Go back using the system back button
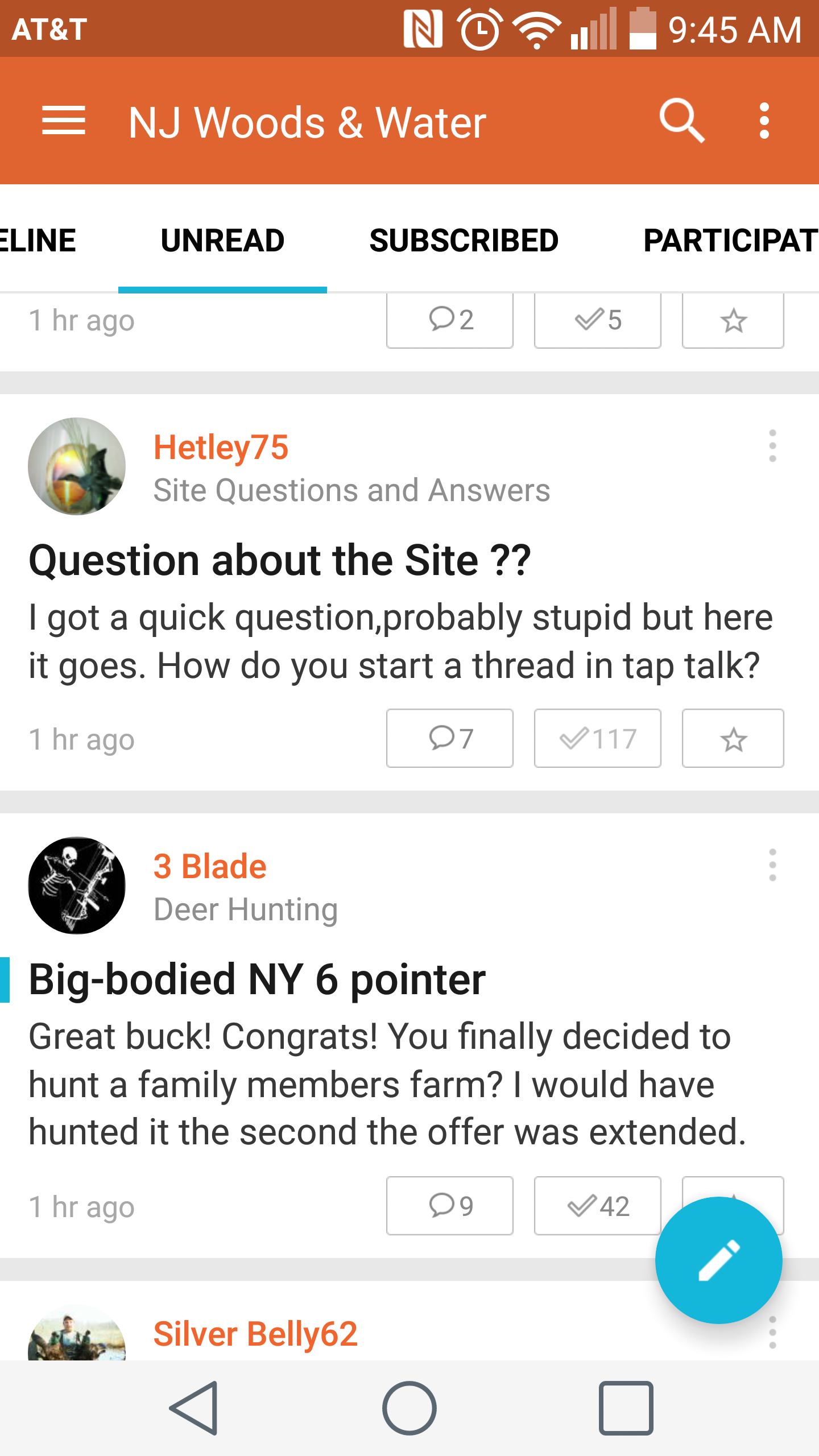 coord(195,1408)
